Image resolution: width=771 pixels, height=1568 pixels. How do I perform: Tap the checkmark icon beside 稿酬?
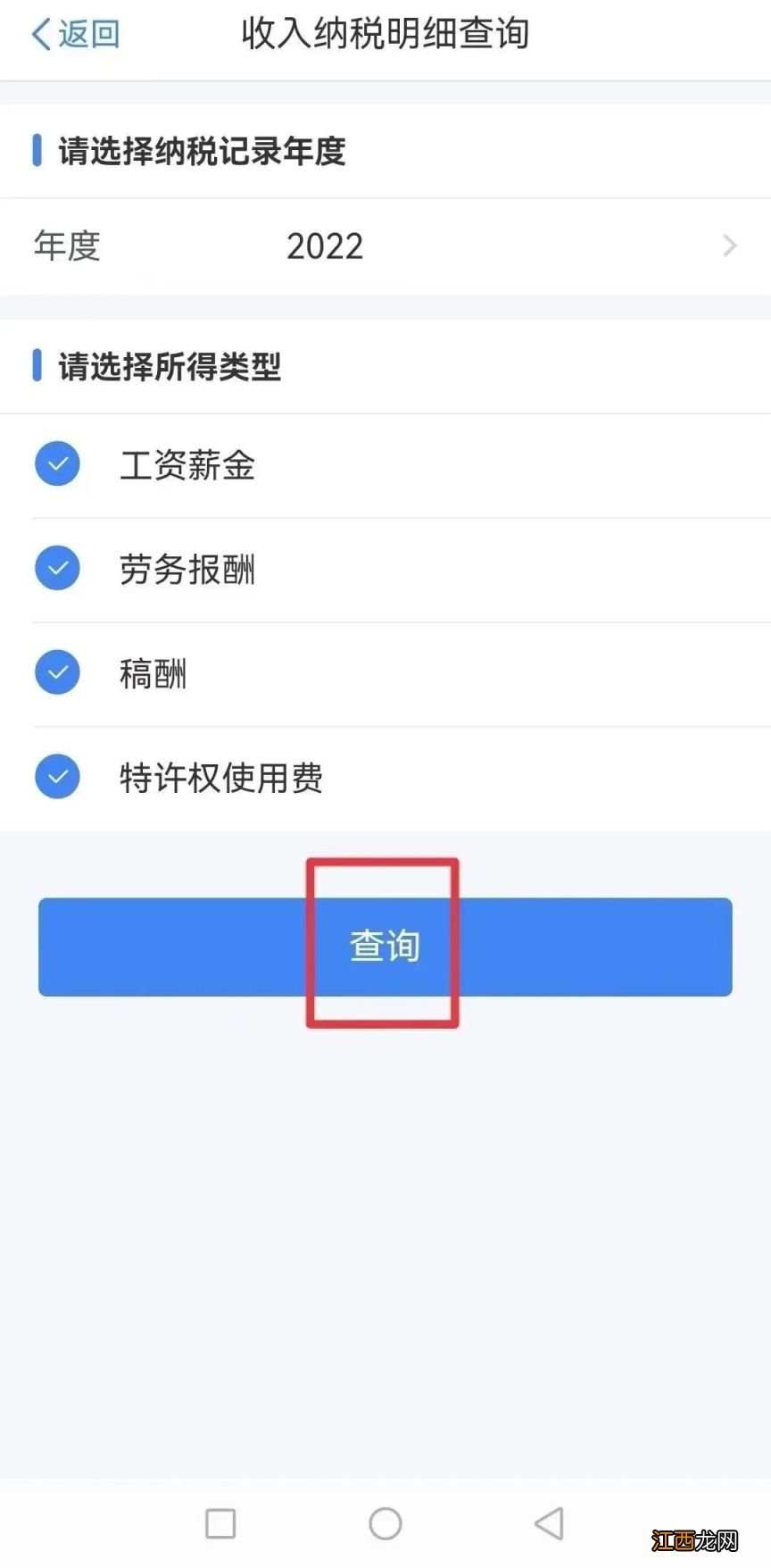(57, 672)
